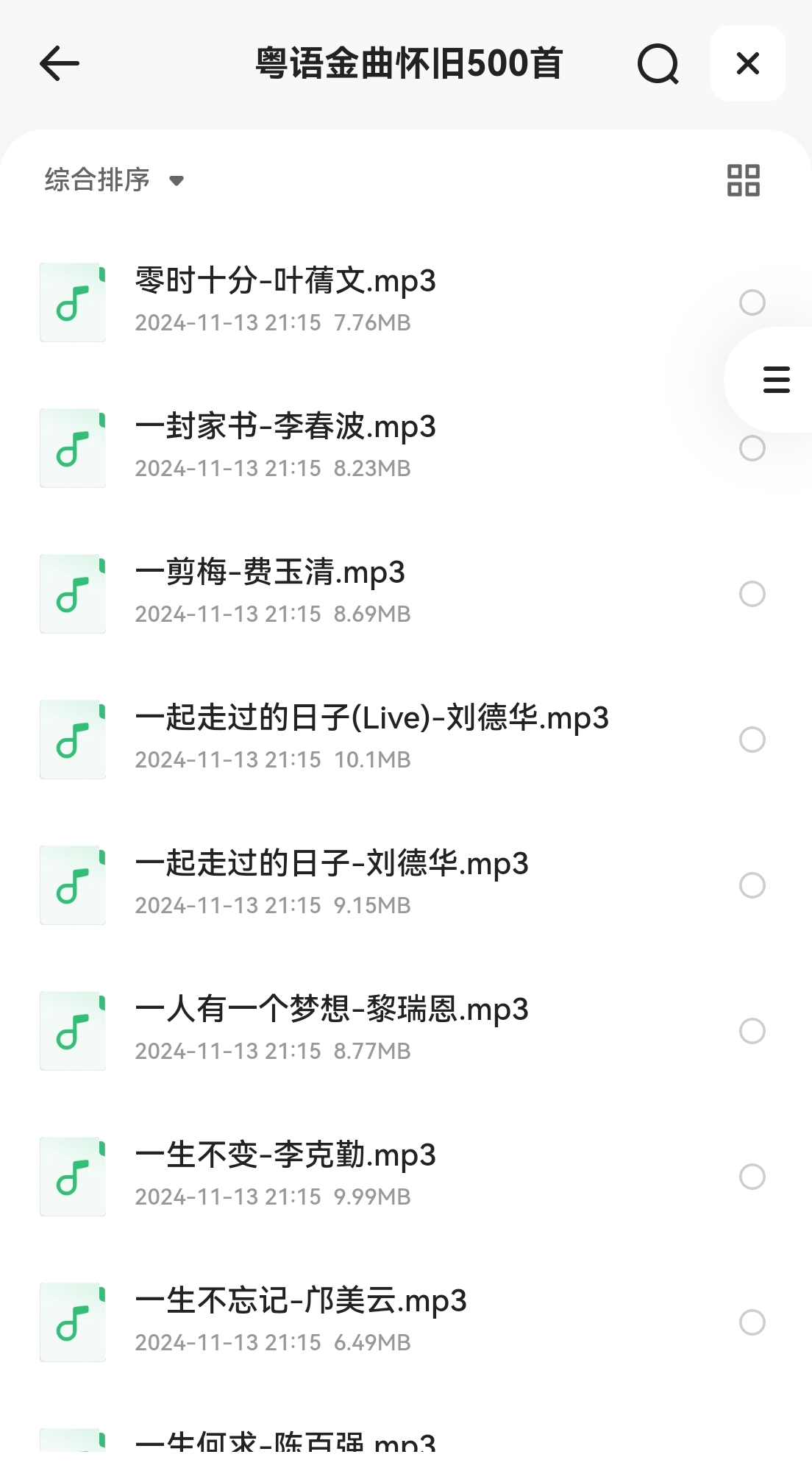Open 零时十分-叶蒨文.mp3
812x1471 pixels.
[285, 281]
